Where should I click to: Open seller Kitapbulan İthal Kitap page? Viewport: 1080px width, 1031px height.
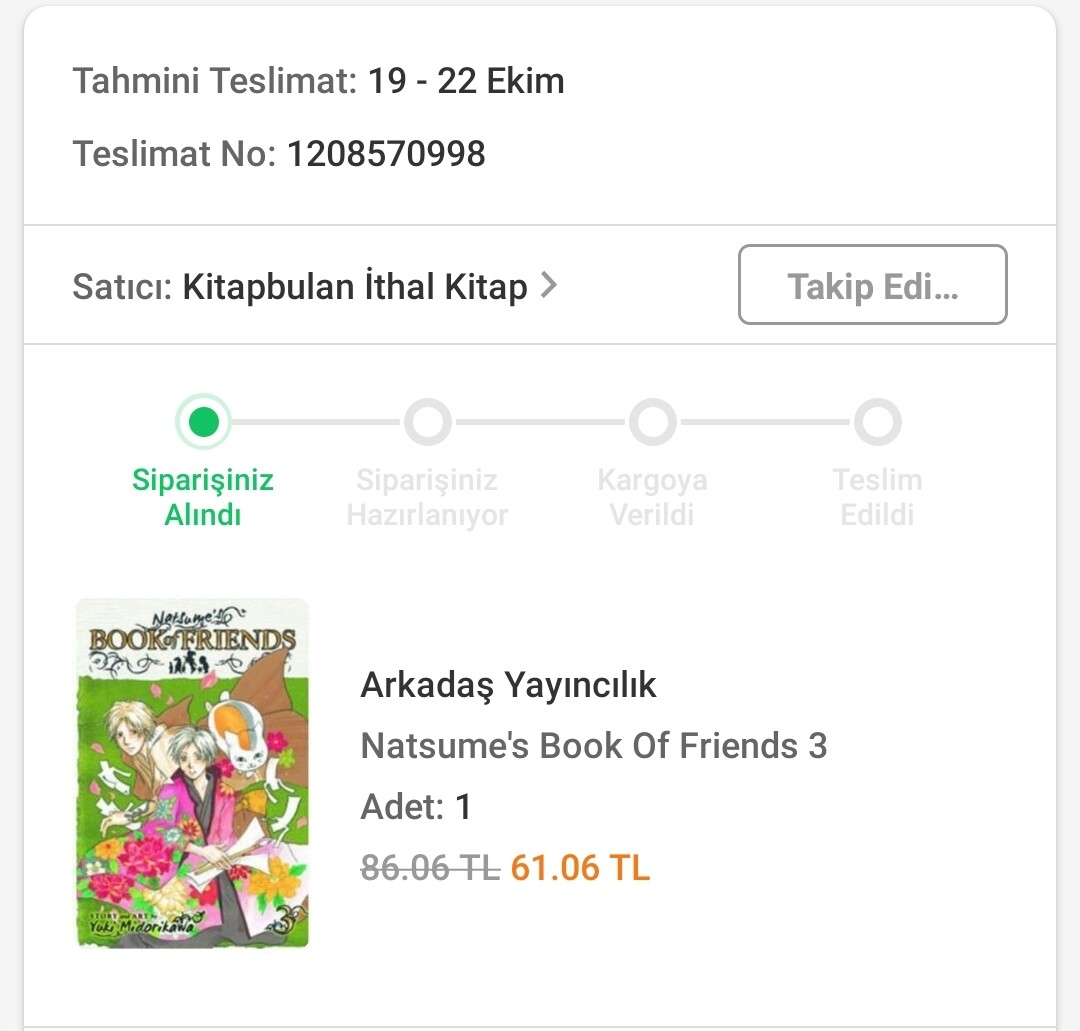(368, 287)
